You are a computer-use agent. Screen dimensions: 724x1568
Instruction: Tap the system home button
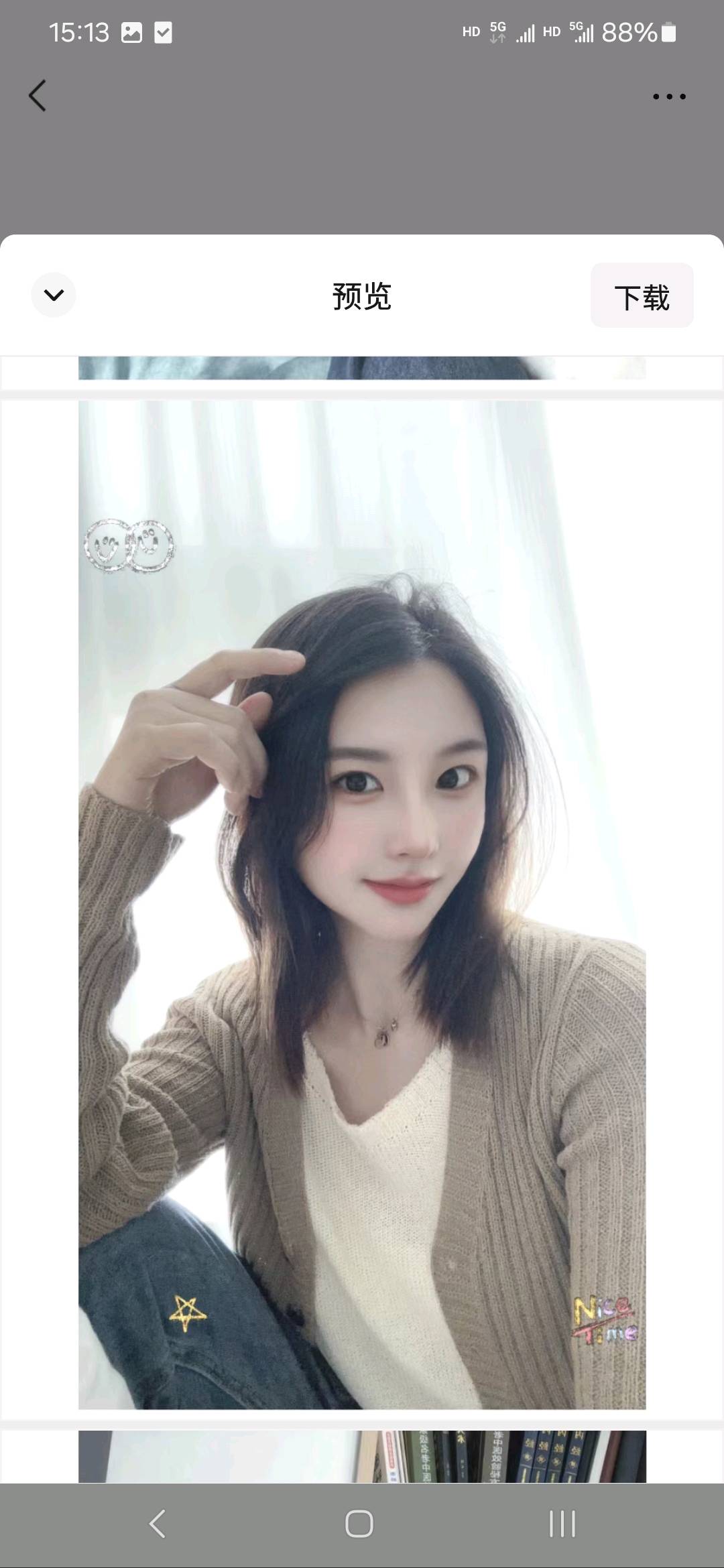359,1524
